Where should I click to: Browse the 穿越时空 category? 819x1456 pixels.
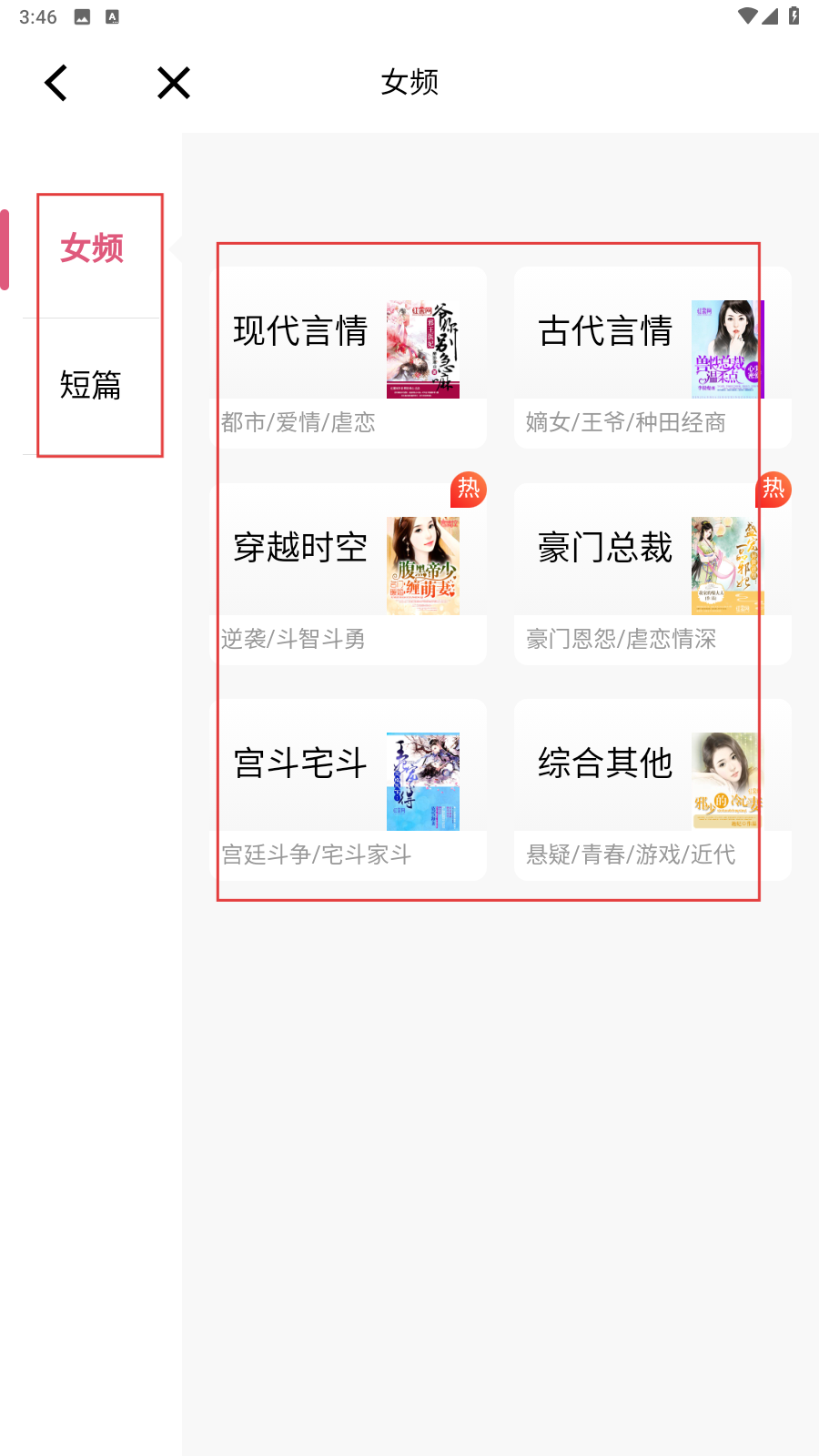coord(349,573)
